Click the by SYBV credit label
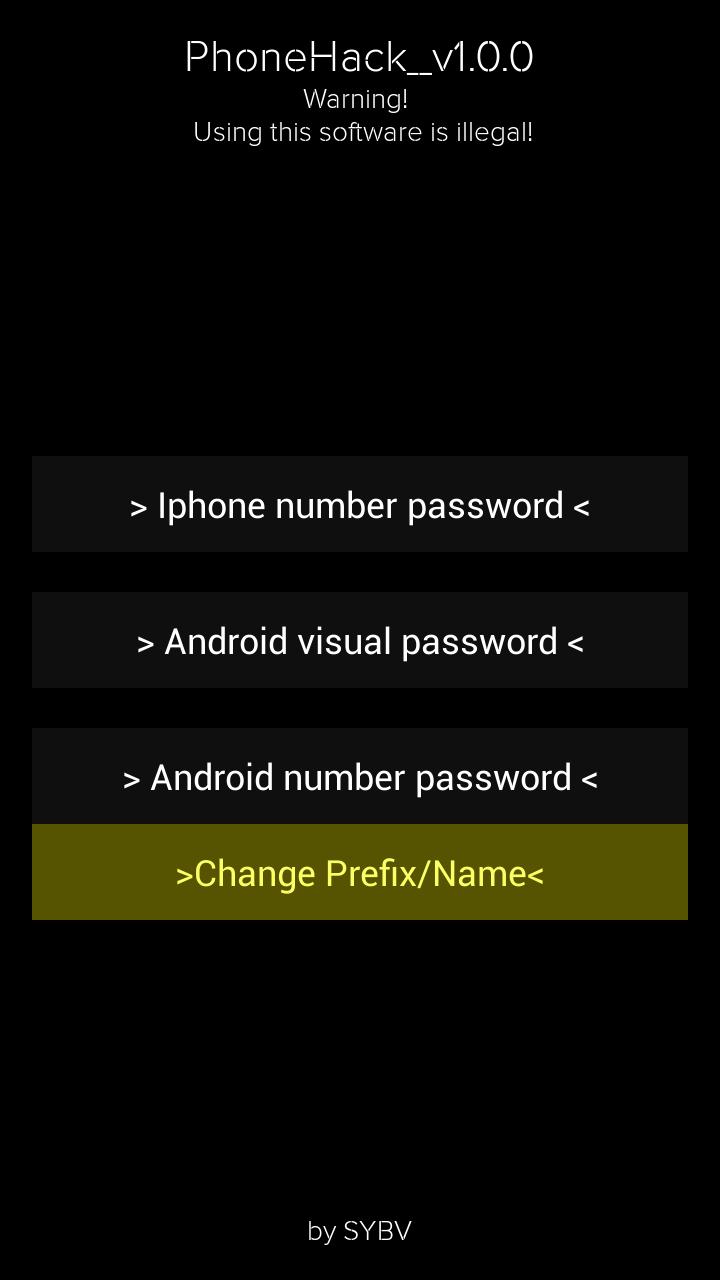Image resolution: width=720 pixels, height=1280 pixels. coord(360,1231)
